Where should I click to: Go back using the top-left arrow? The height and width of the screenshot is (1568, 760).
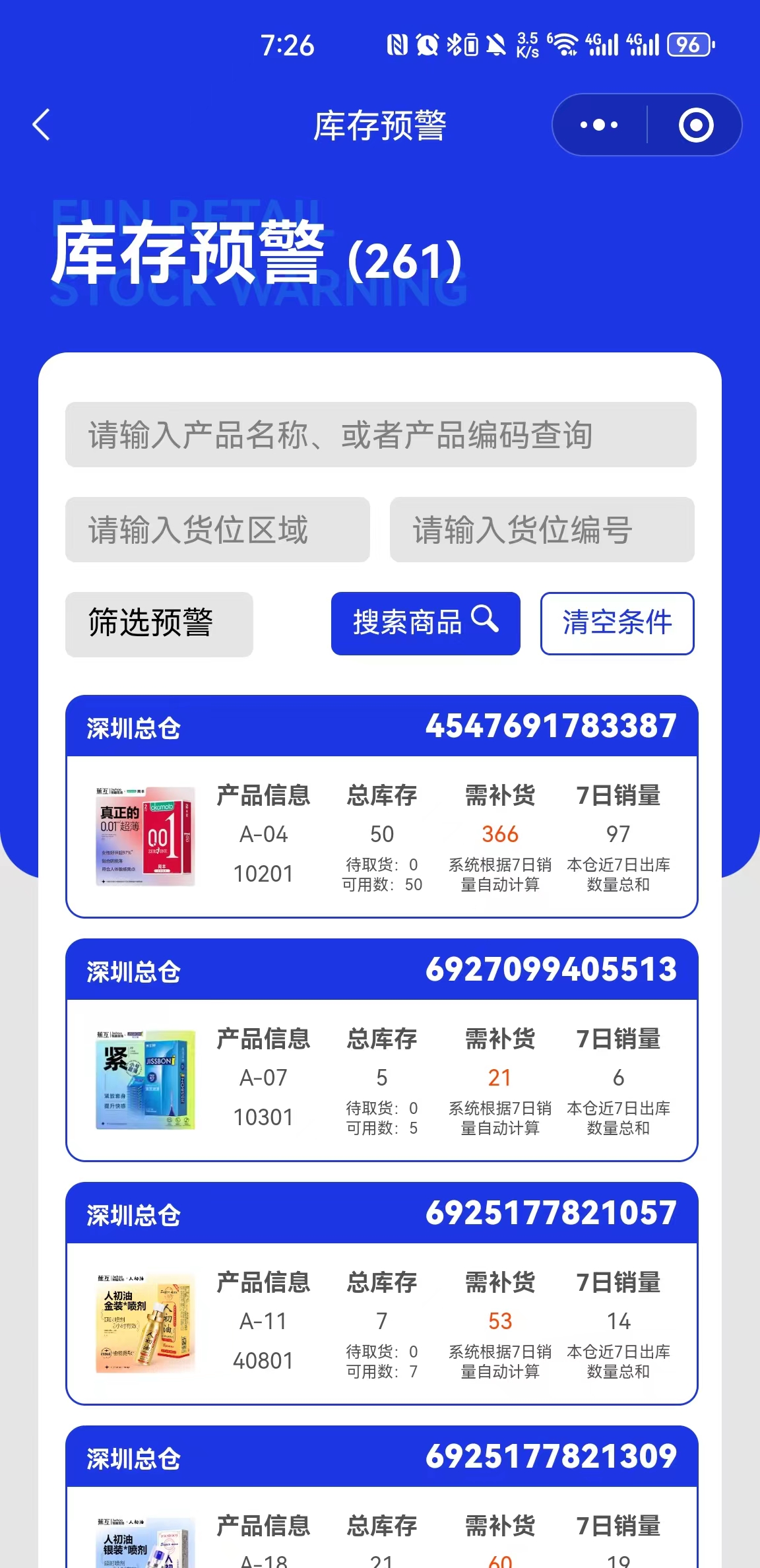[x=42, y=125]
